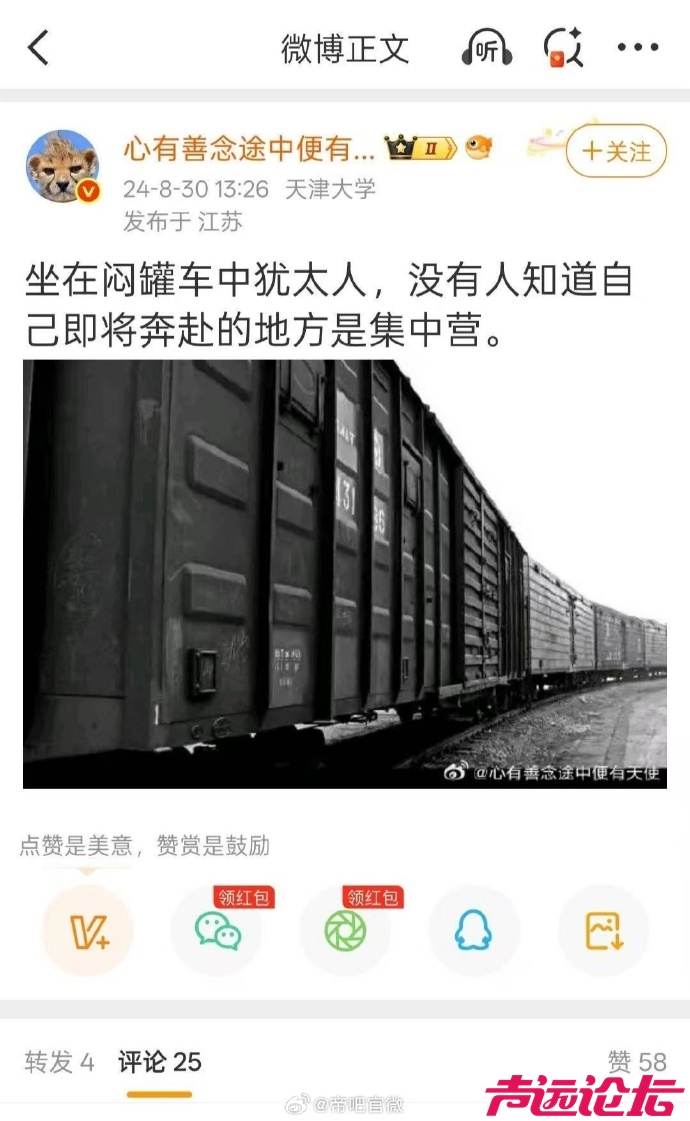Open the poster's cheetah avatar profile
This screenshot has width=690, height=1121.
pyautogui.click(x=62, y=165)
